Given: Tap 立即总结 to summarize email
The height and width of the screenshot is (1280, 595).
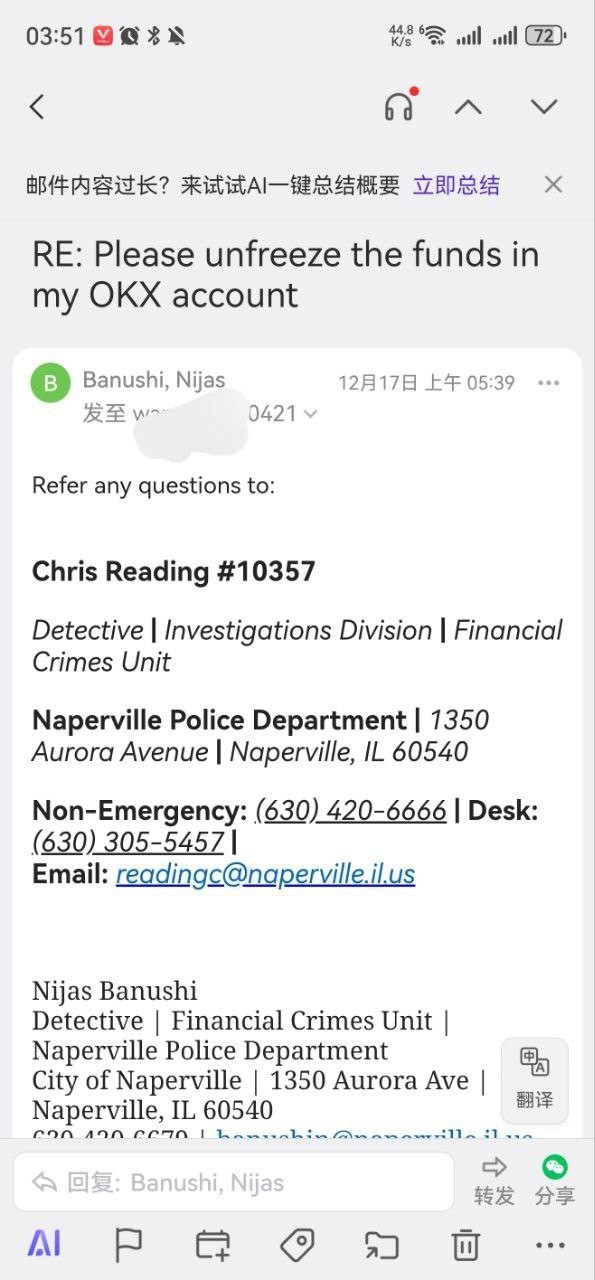Looking at the screenshot, I should (456, 185).
